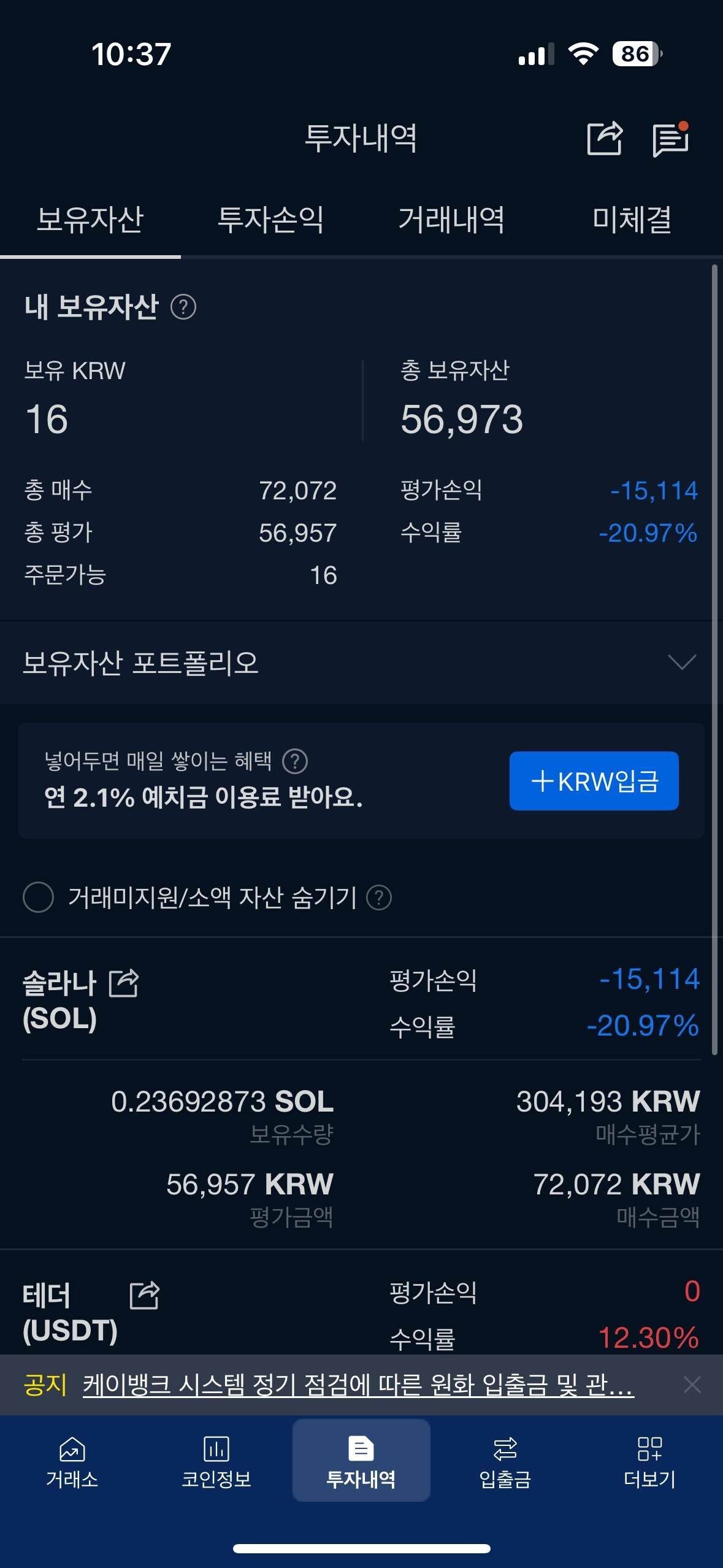Tap the +KRW입금 deposit button
The image size is (723, 1568).
point(594,782)
